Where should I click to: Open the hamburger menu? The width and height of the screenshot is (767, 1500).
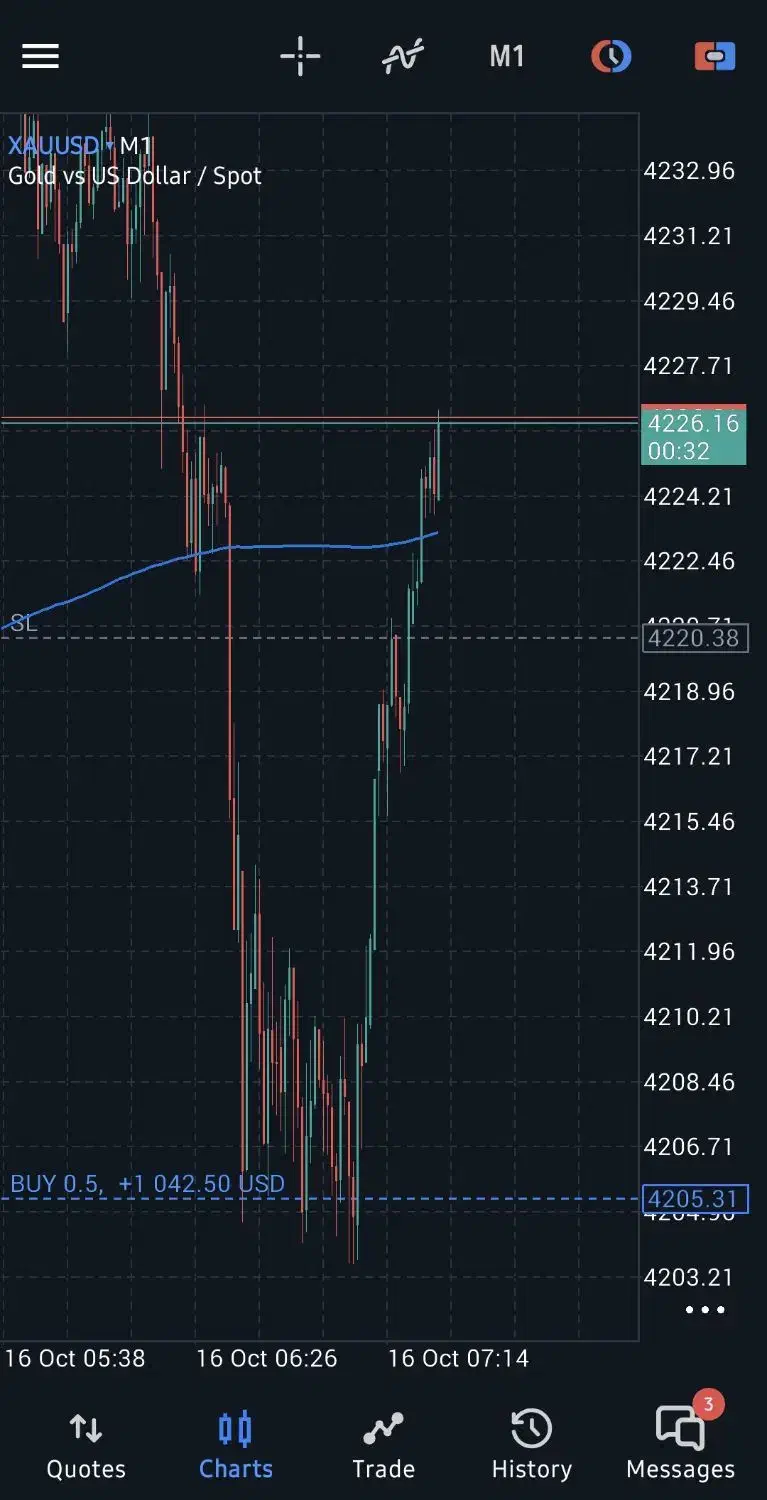pos(40,56)
